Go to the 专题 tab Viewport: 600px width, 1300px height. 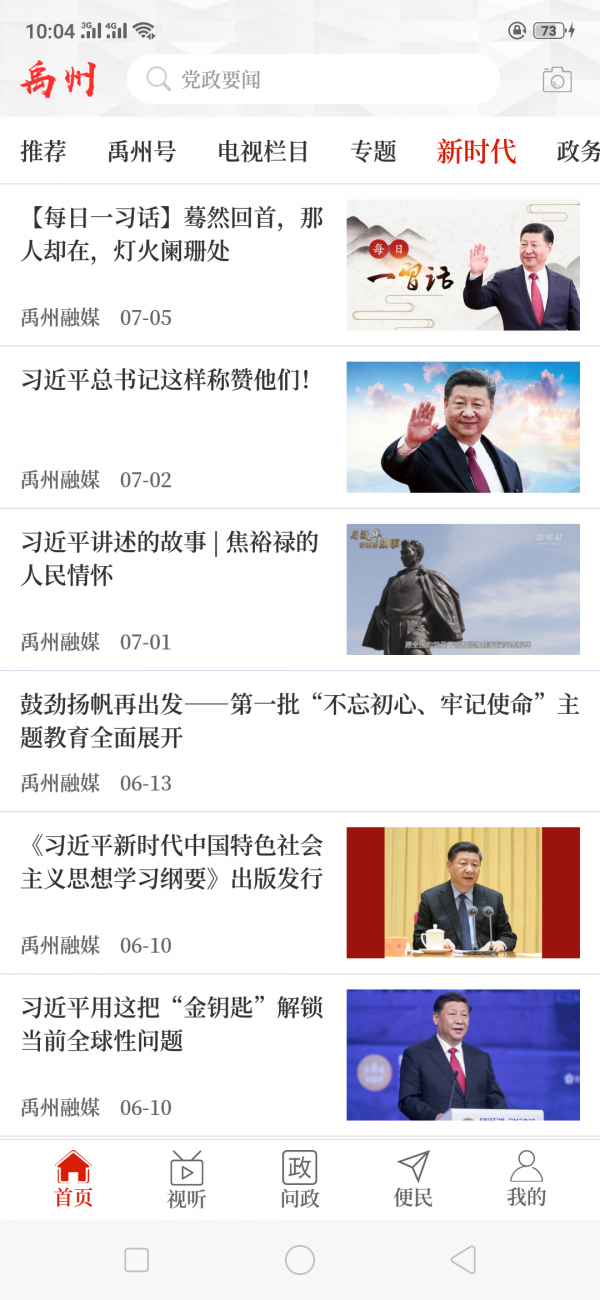click(x=373, y=152)
